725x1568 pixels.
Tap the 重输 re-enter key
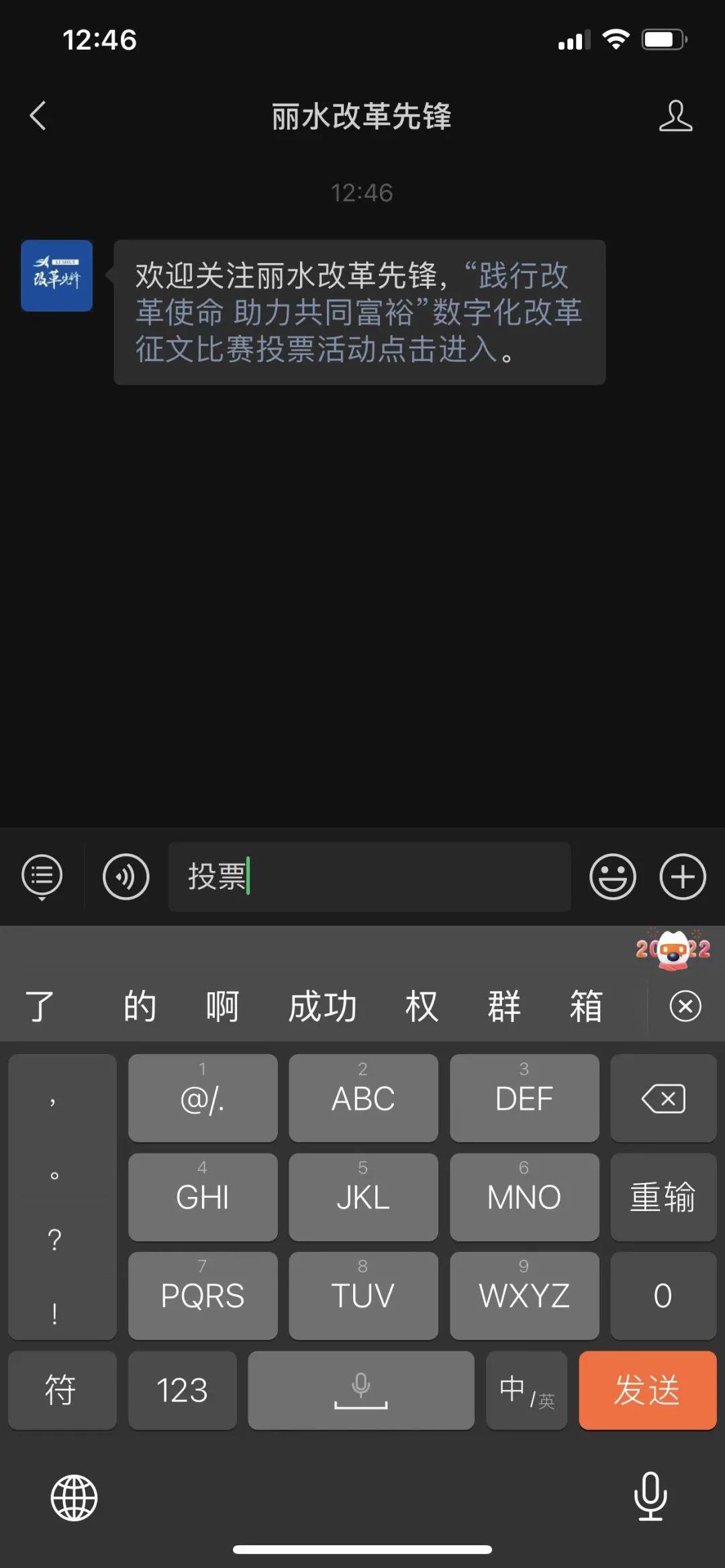point(663,1197)
